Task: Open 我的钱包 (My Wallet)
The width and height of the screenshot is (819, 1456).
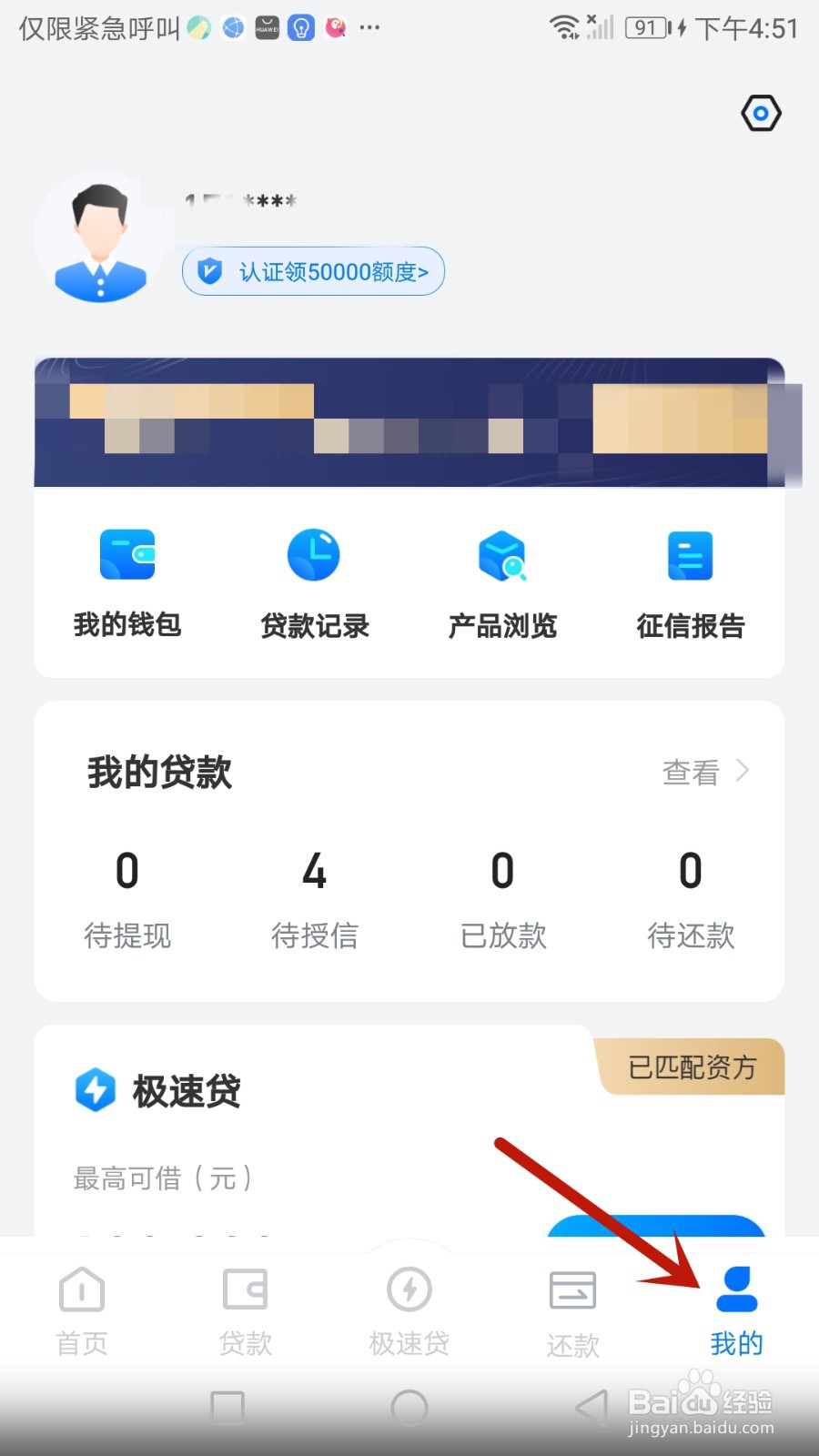Action: coord(127,582)
